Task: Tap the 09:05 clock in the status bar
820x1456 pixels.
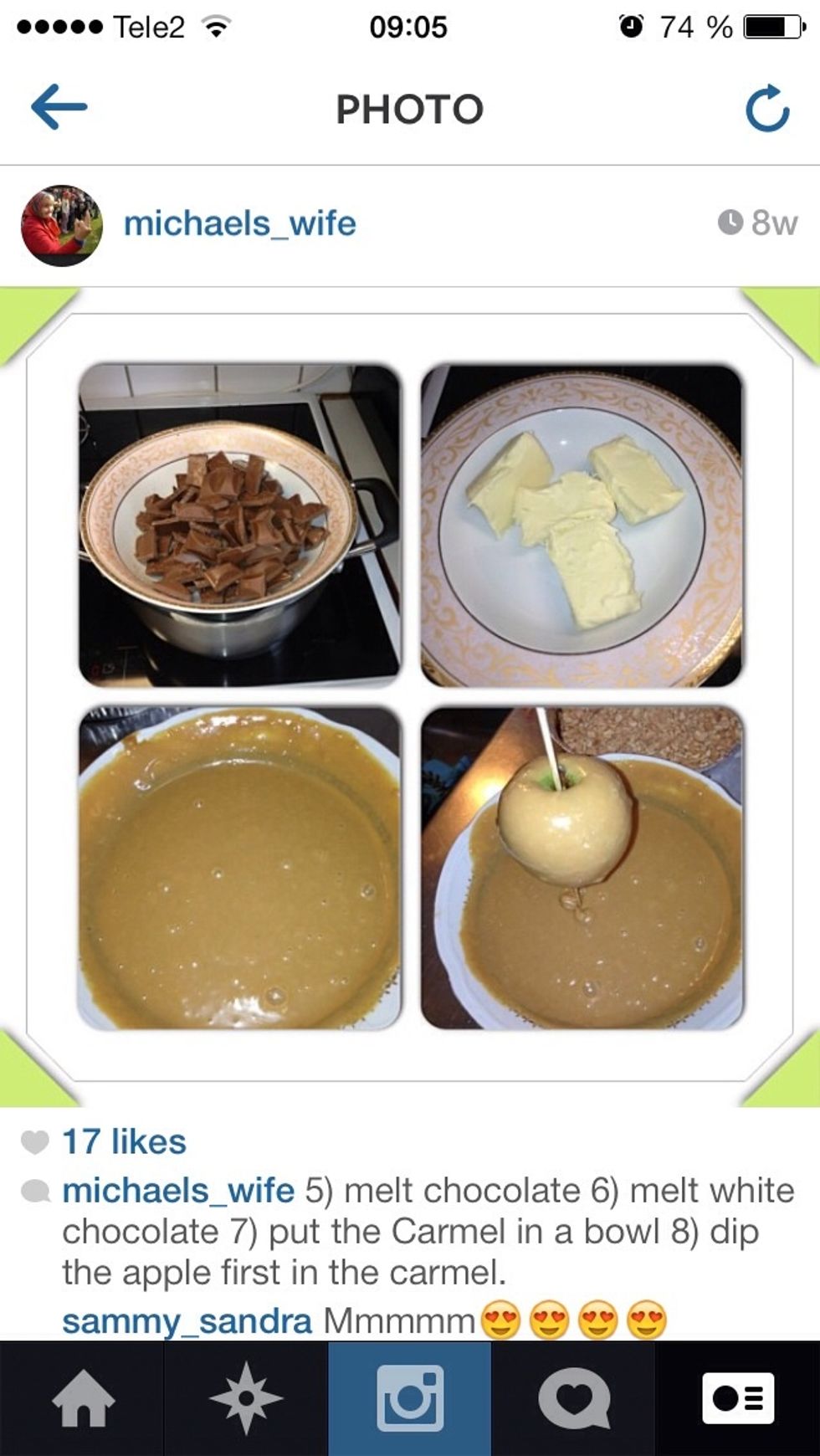Action: 409,25
